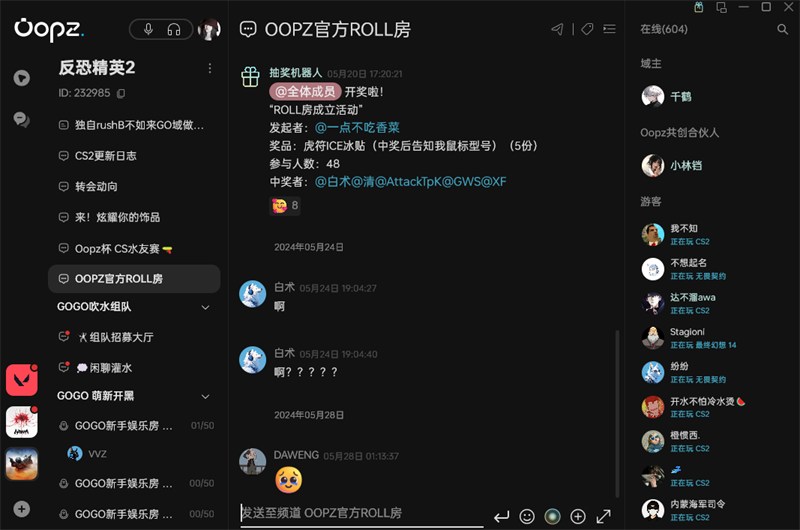The height and width of the screenshot is (530, 800).
Task: Open the 转会动向 channel
Action: 103,187
